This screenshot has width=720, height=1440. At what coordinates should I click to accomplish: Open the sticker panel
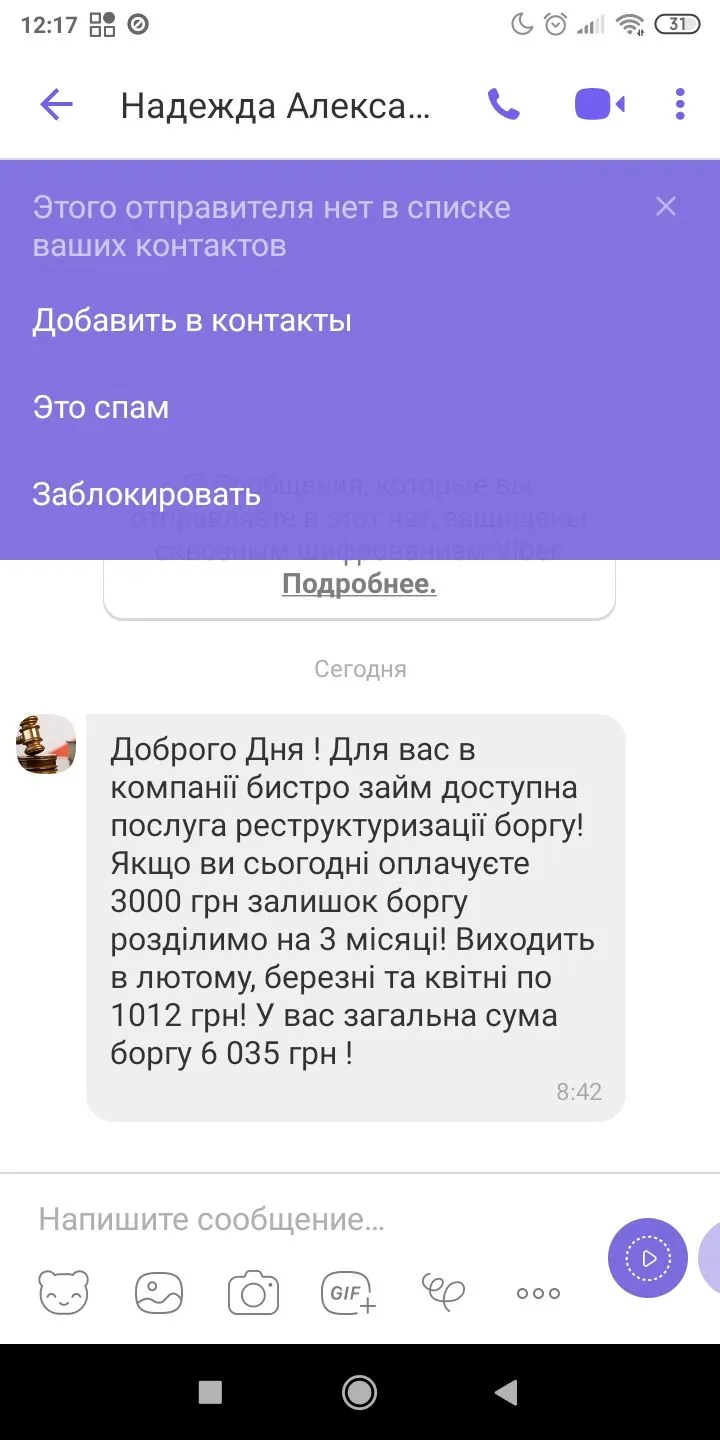pos(64,1292)
